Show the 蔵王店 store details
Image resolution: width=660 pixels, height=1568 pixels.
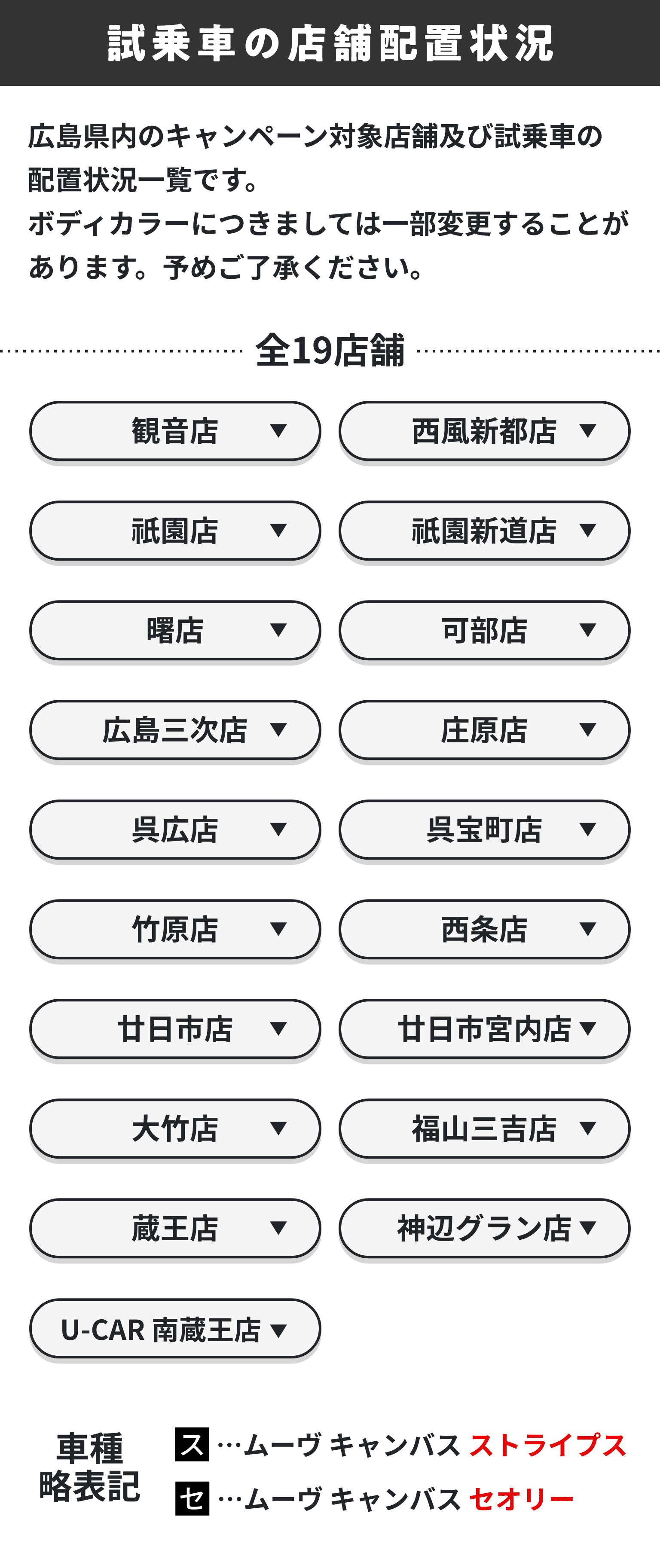pos(175,1228)
